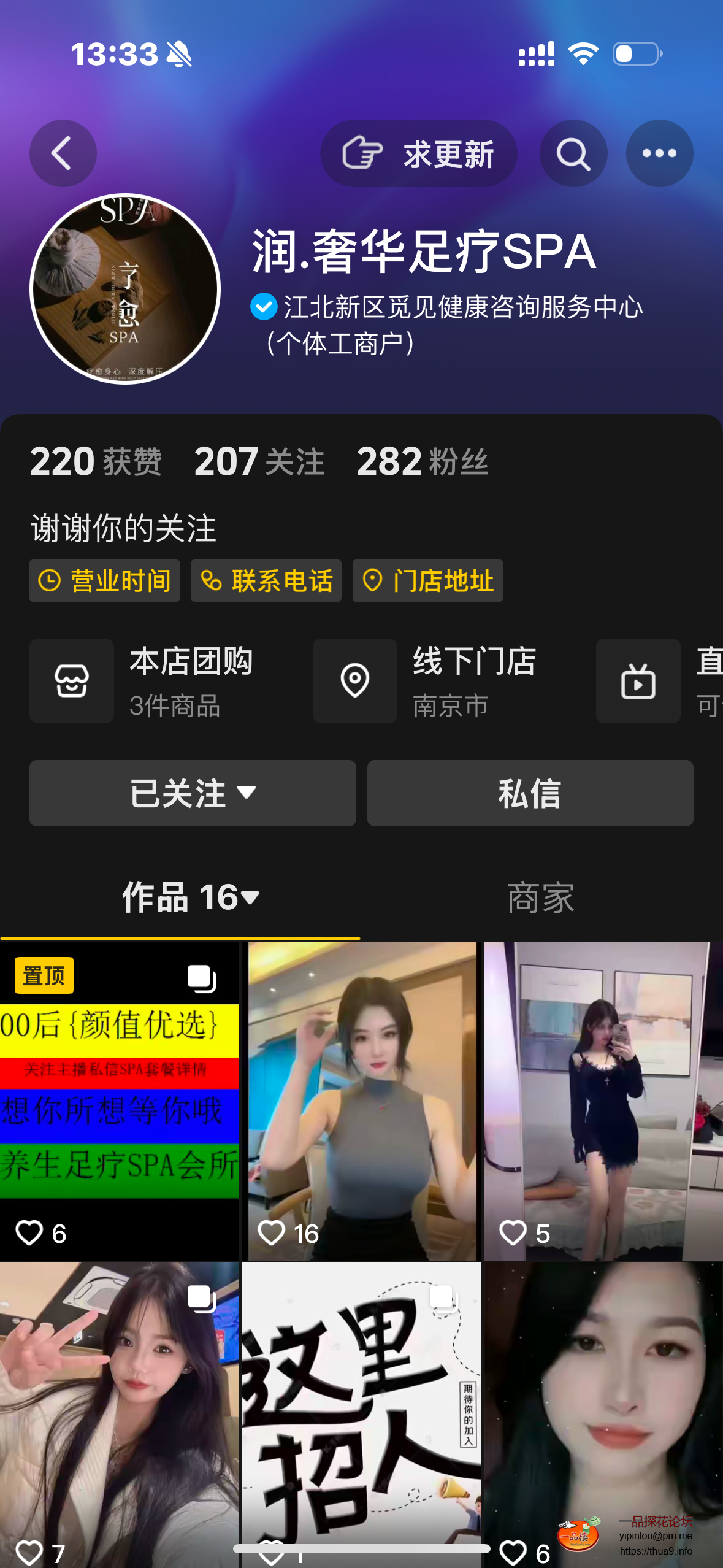Image resolution: width=723 pixels, height=1568 pixels.
Task: Switch to the 商家 merchant tab
Action: pyautogui.click(x=540, y=897)
